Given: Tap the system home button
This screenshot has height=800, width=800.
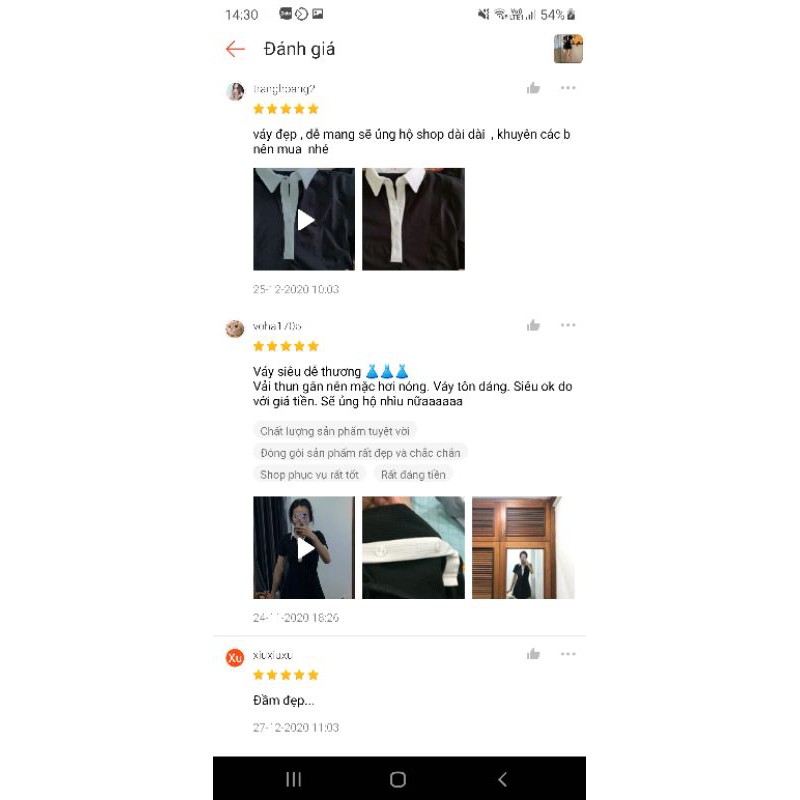Looking at the screenshot, I should click(398, 779).
